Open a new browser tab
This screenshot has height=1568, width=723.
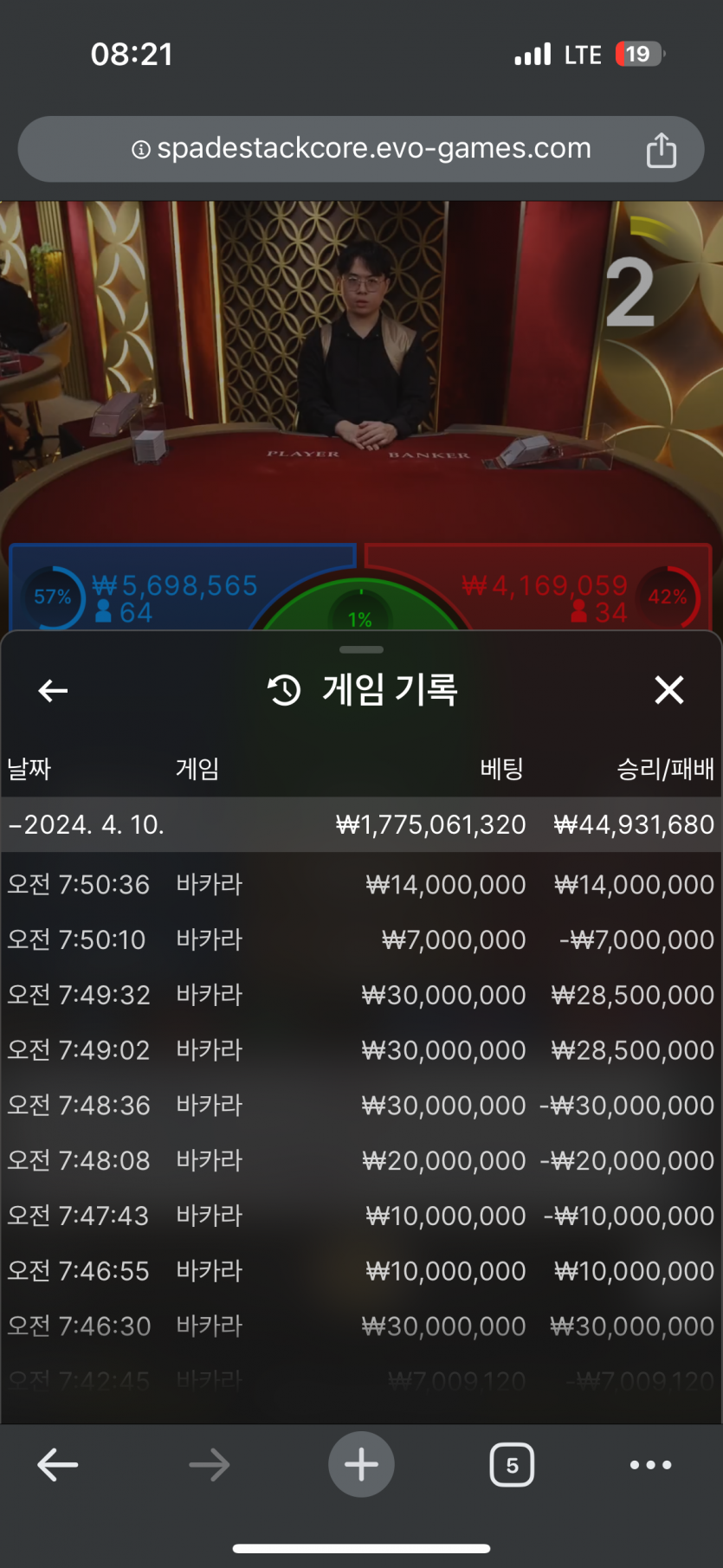pos(361,1465)
